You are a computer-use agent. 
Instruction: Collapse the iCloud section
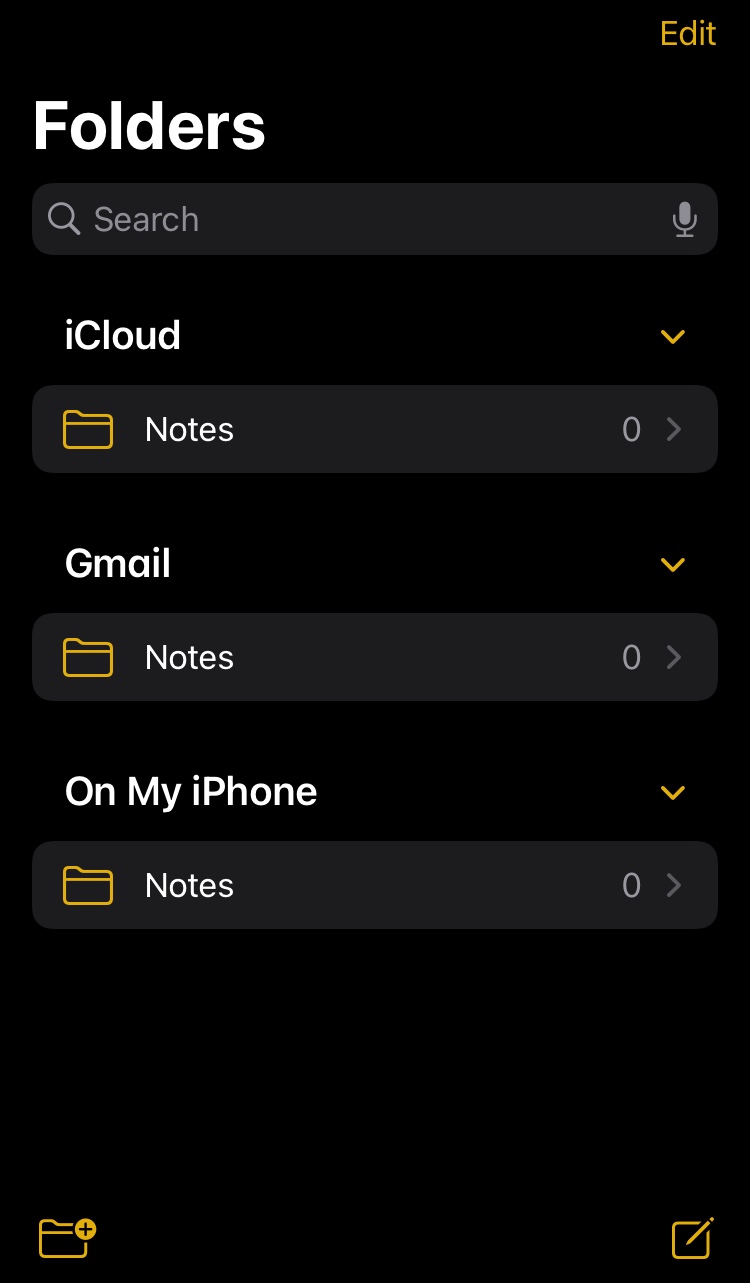pos(673,337)
